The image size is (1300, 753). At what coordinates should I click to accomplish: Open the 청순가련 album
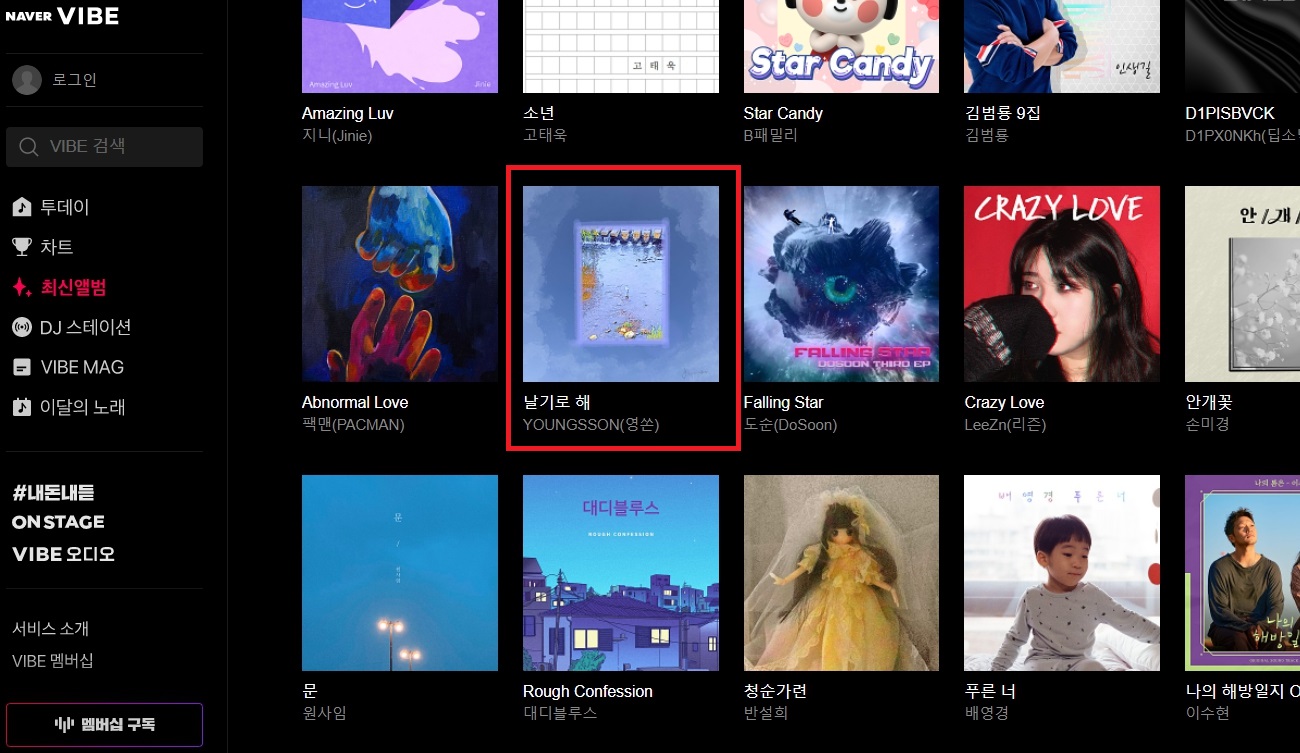coord(841,572)
